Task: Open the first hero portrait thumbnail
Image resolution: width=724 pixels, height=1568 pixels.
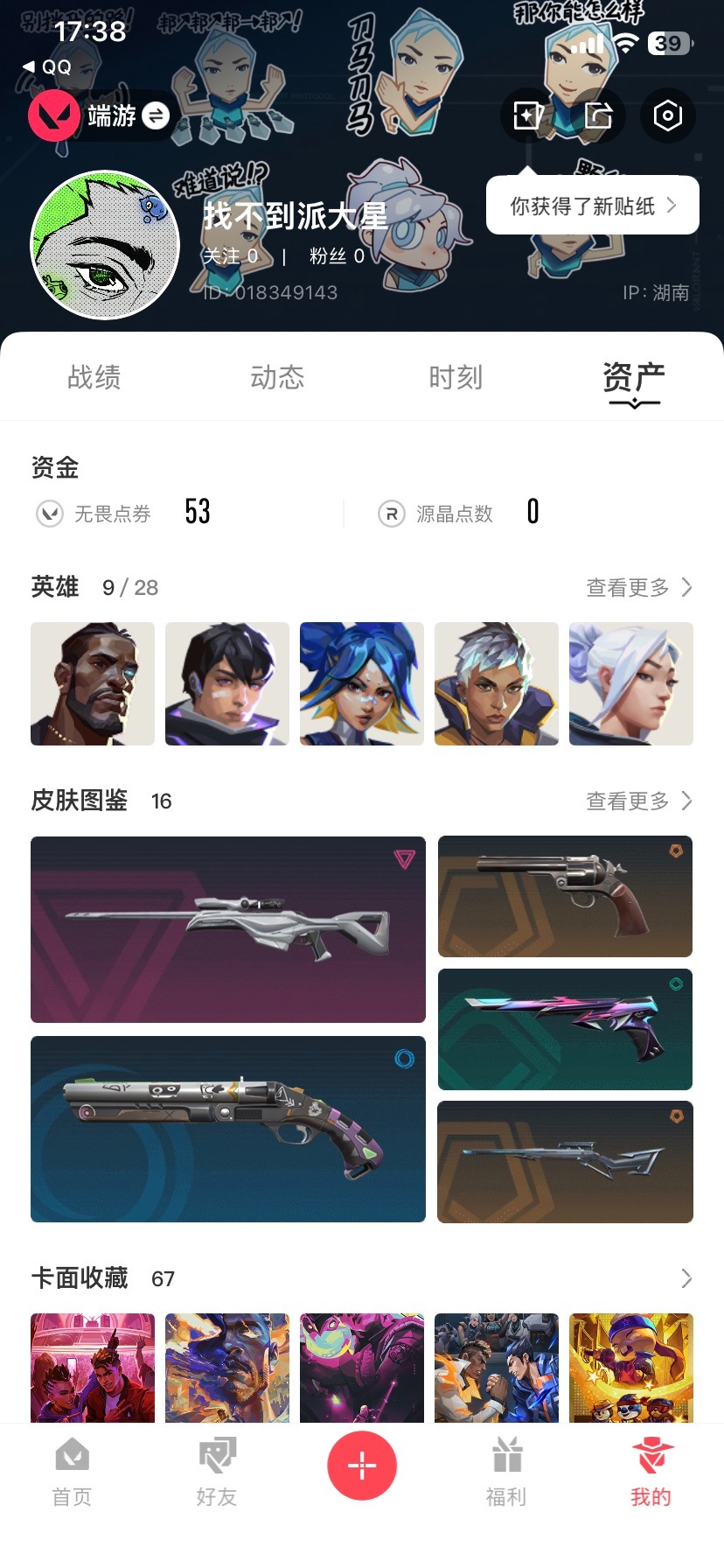Action: pyautogui.click(x=92, y=683)
